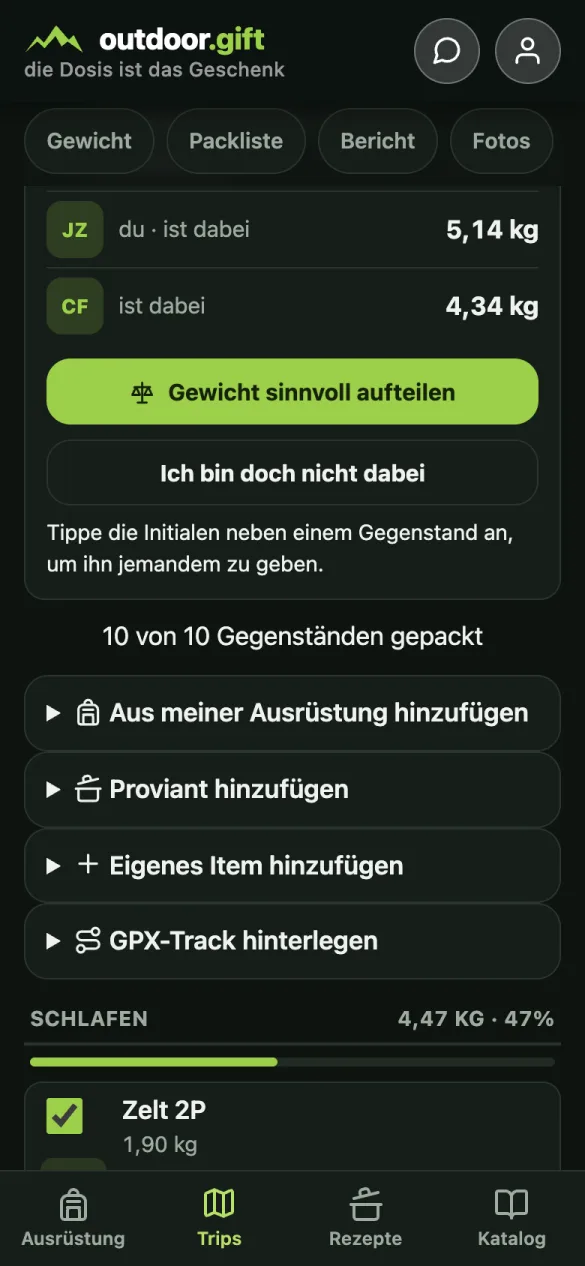Expand GPX-Track hinterlegen
This screenshot has height=1266, width=585.
pyautogui.click(x=292, y=941)
